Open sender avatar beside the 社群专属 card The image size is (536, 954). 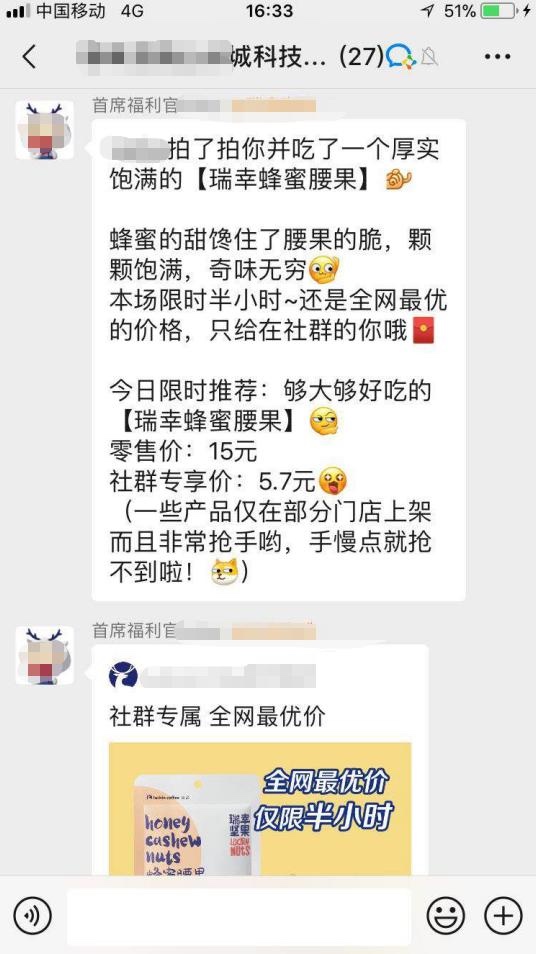[44, 655]
